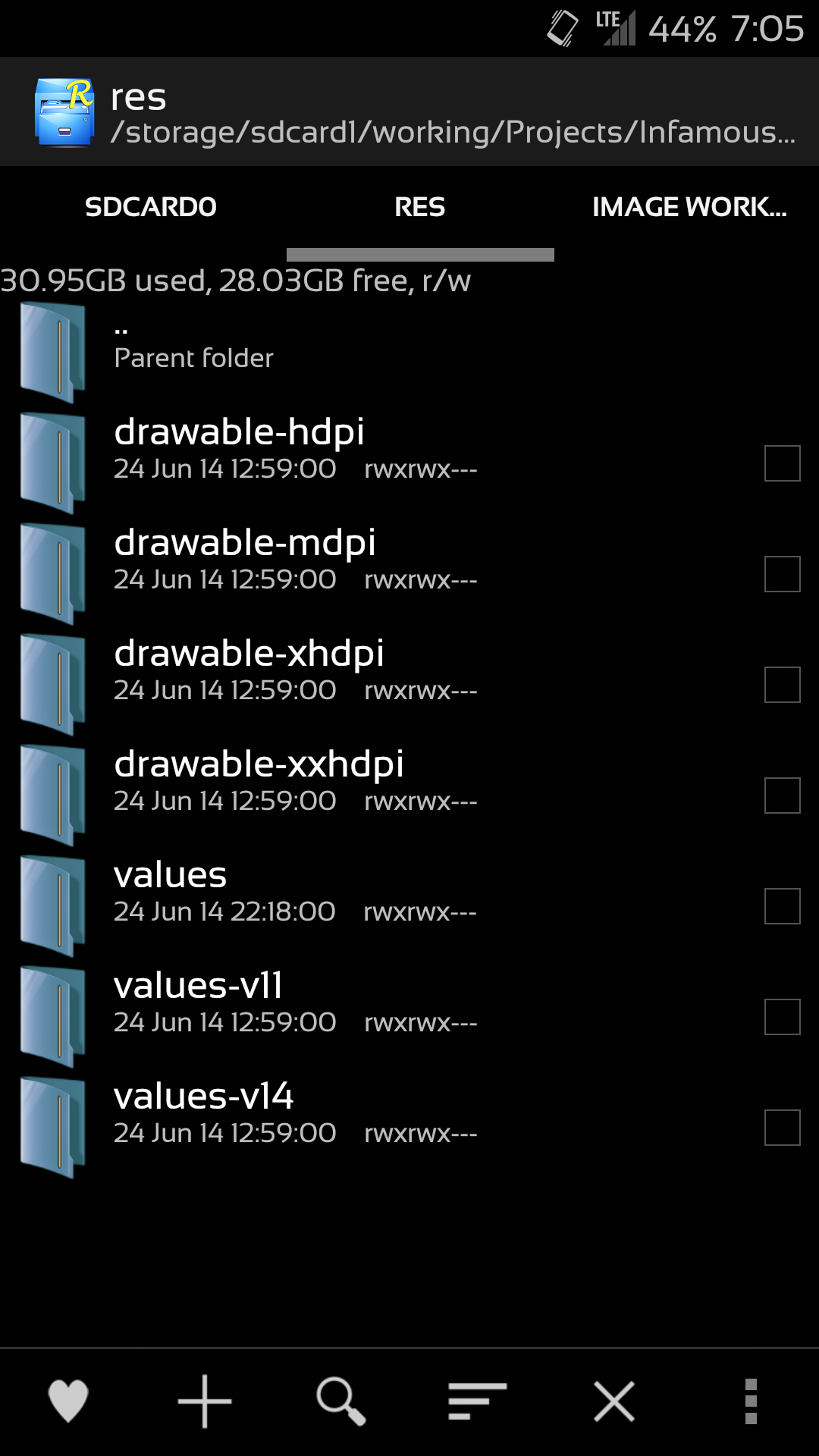Viewport: 819px width, 1456px height.
Task: Open the search magnifier
Action: pos(341,1401)
